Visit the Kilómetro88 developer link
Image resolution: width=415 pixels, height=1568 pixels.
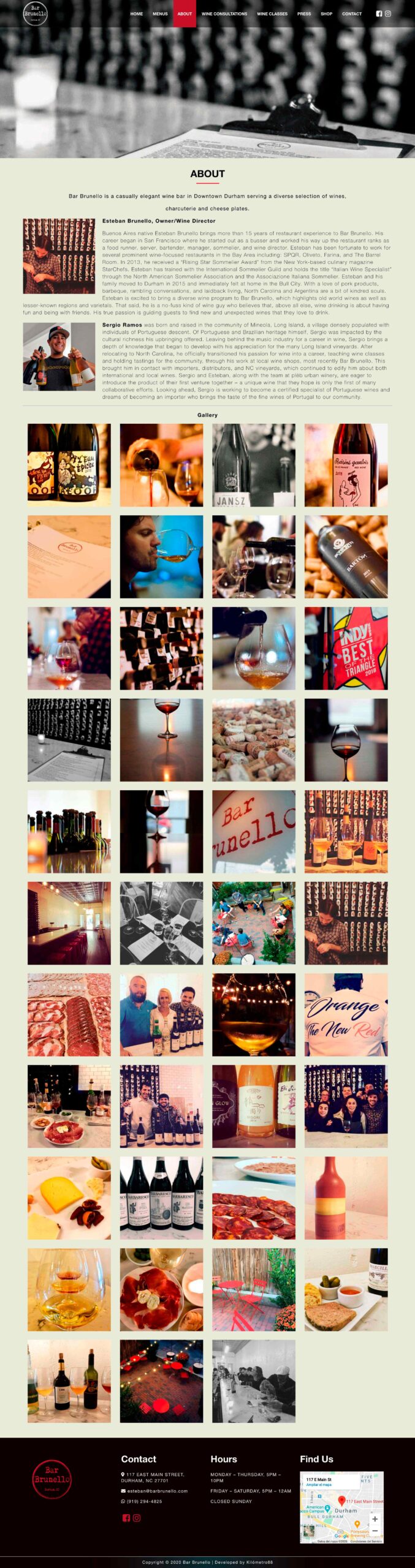pos(261,1562)
